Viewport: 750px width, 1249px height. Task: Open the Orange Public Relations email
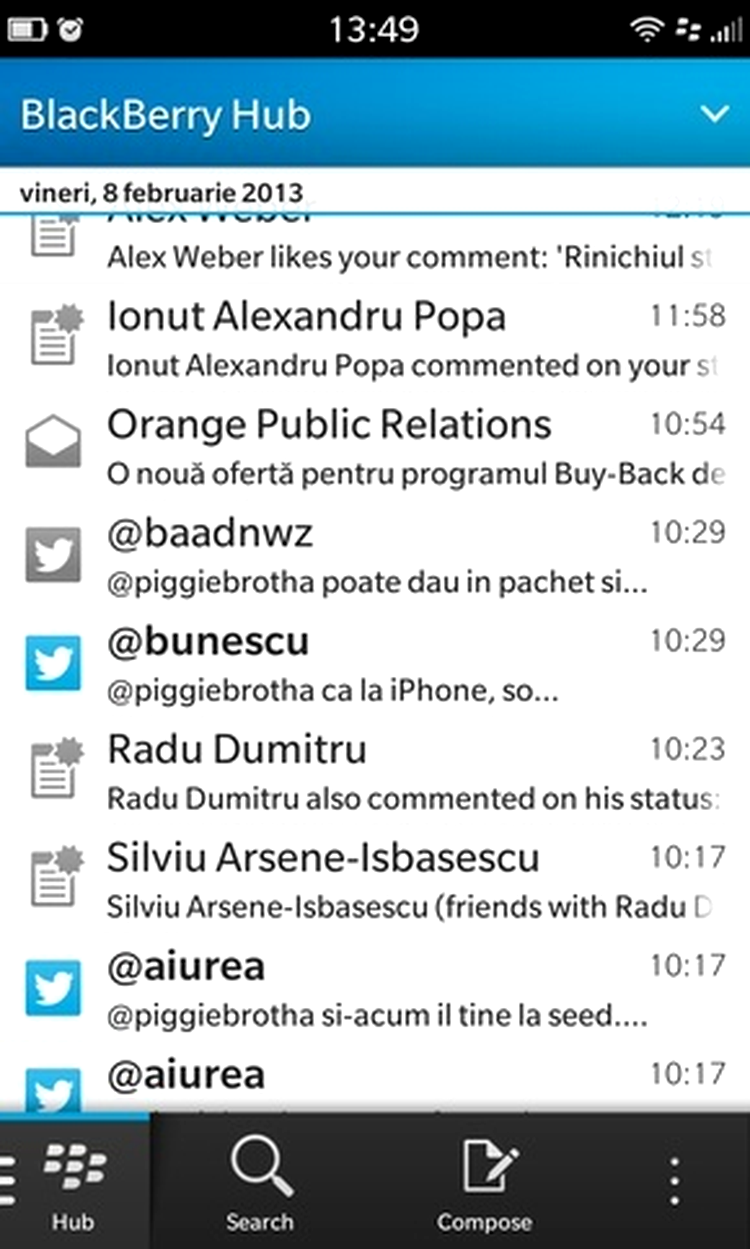[x=375, y=449]
